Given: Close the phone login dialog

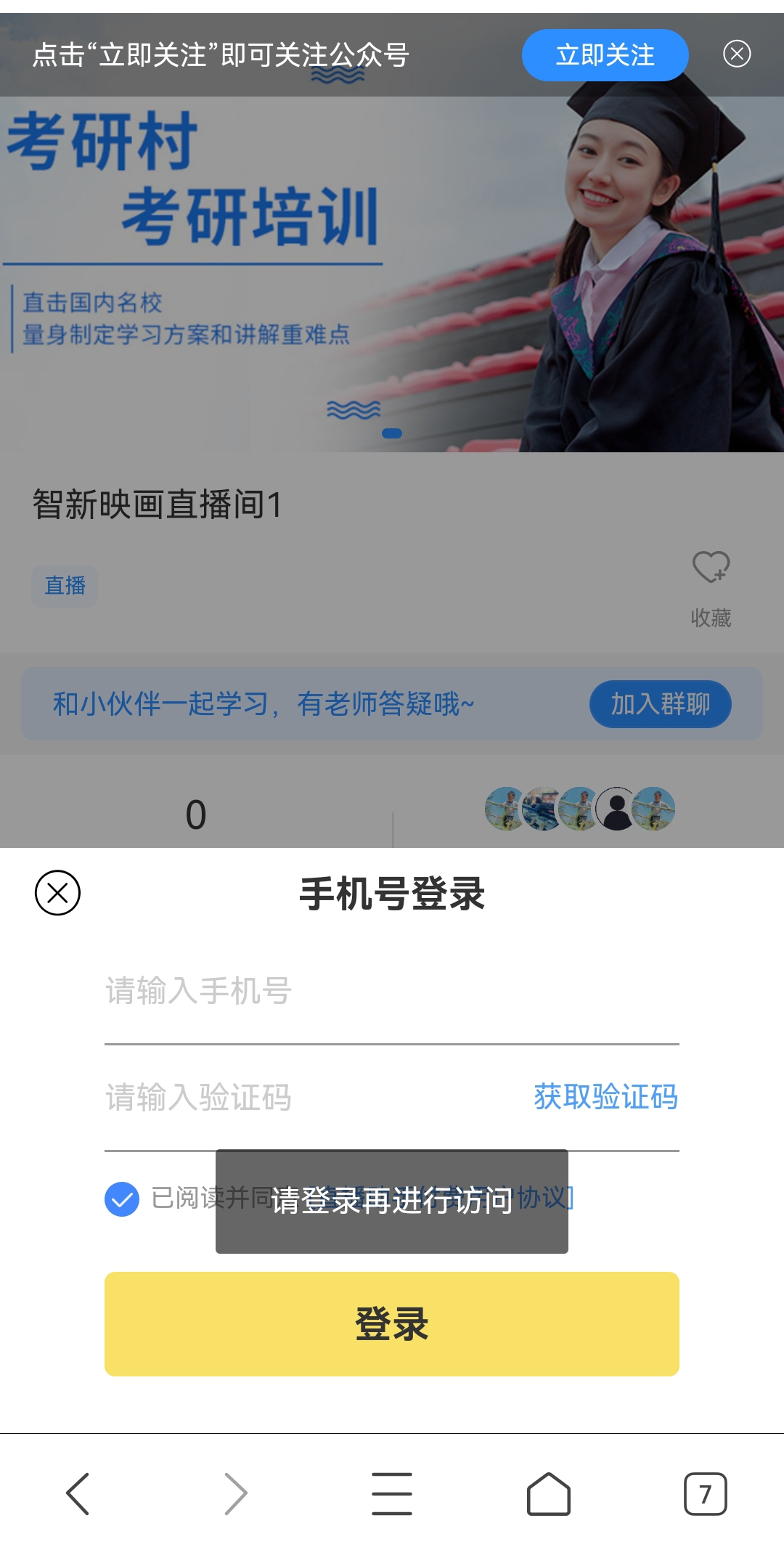Looking at the screenshot, I should pyautogui.click(x=57, y=892).
